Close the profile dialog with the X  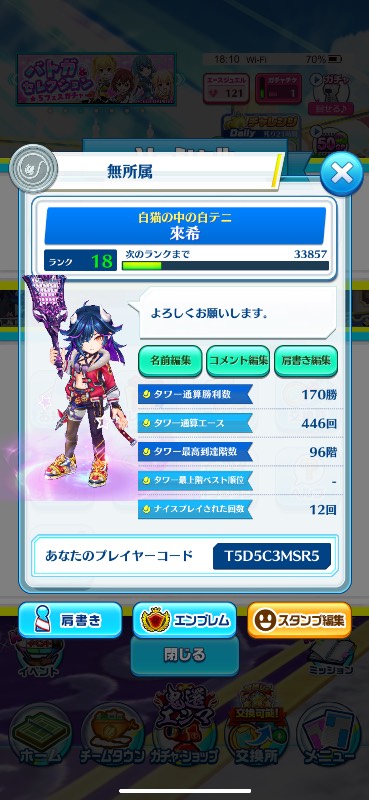coord(341,174)
